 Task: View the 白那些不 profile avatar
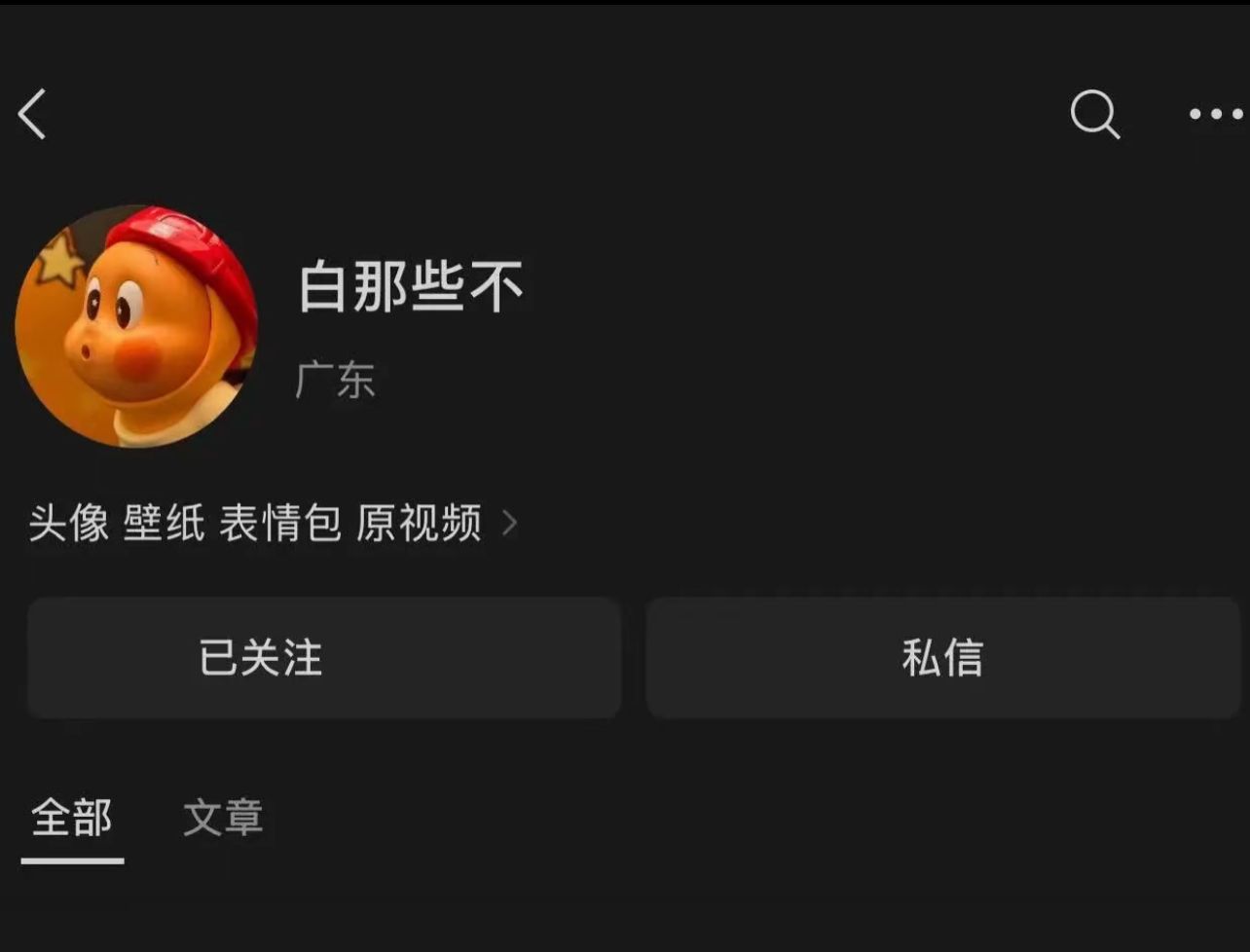136,326
